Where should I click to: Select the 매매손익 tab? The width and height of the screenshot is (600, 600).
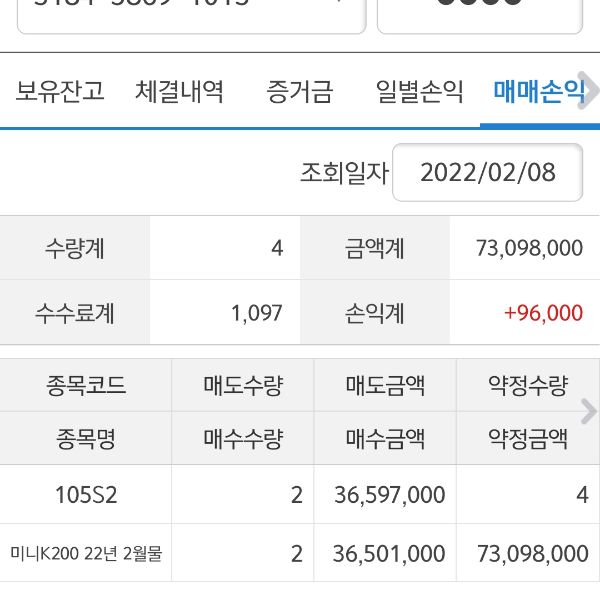pos(537,93)
